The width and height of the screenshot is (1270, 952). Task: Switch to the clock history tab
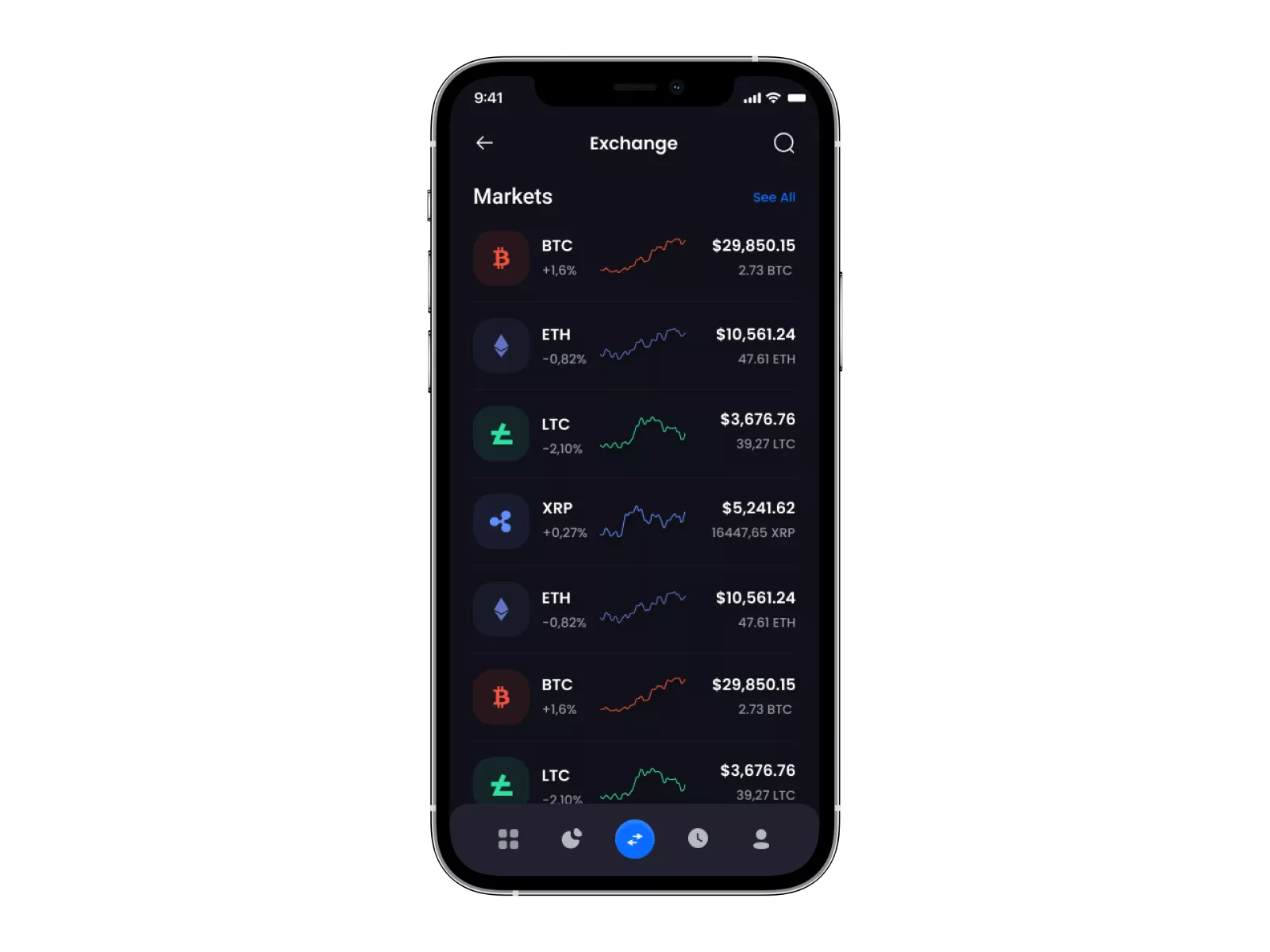(x=698, y=839)
